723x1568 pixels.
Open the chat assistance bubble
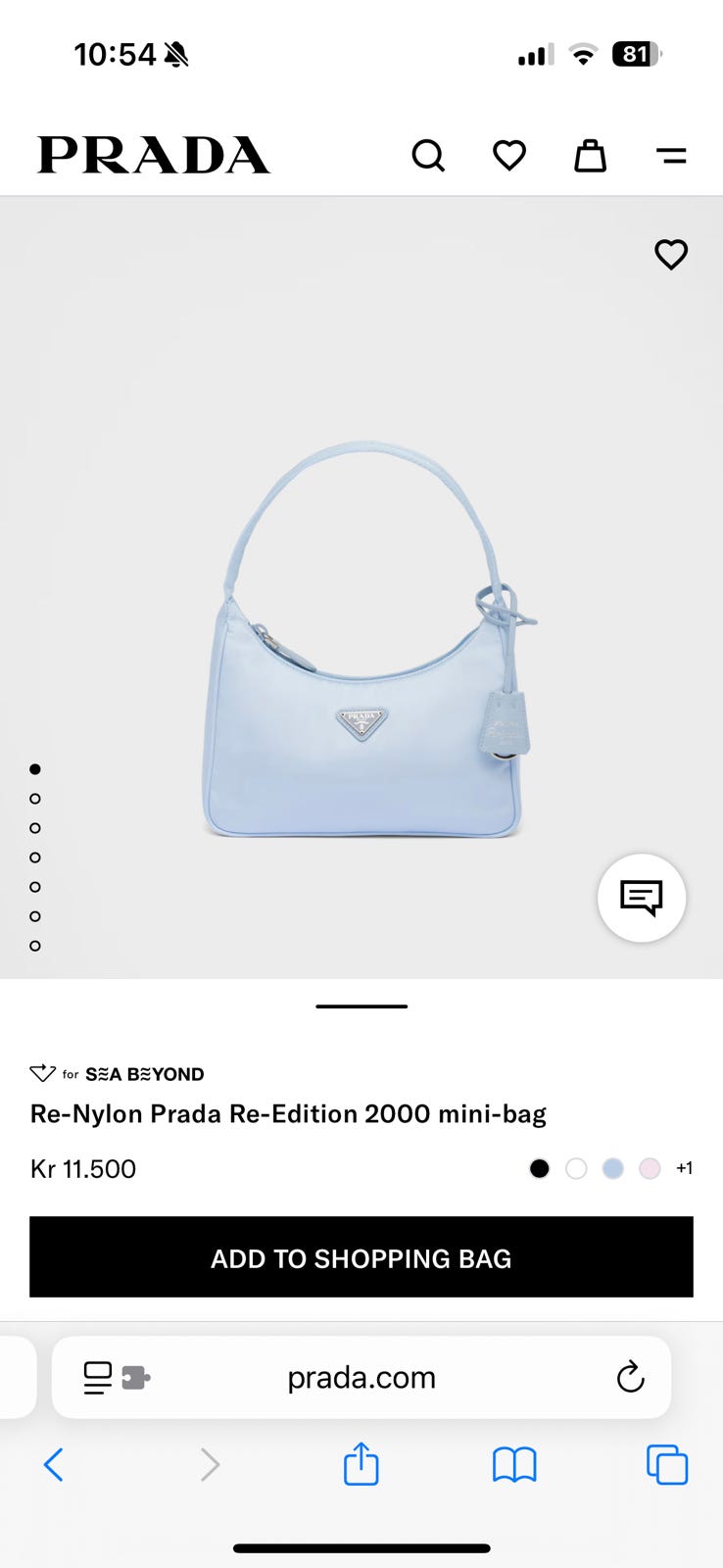(642, 898)
